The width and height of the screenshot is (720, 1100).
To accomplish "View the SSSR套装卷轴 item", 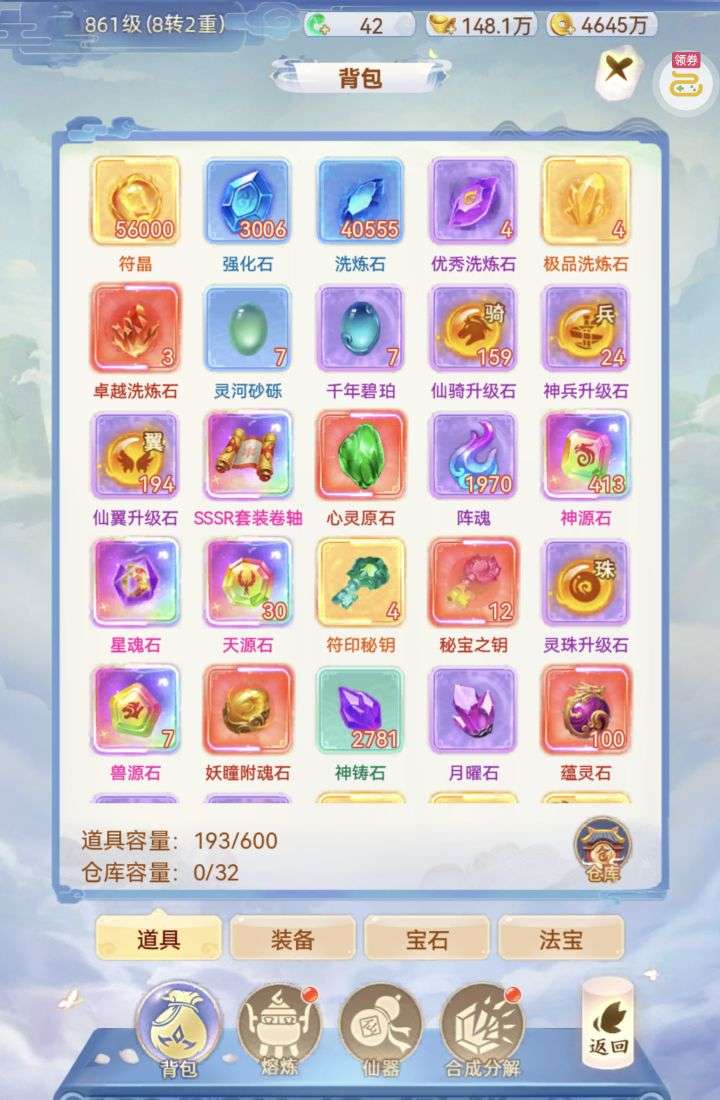I will tap(248, 456).
